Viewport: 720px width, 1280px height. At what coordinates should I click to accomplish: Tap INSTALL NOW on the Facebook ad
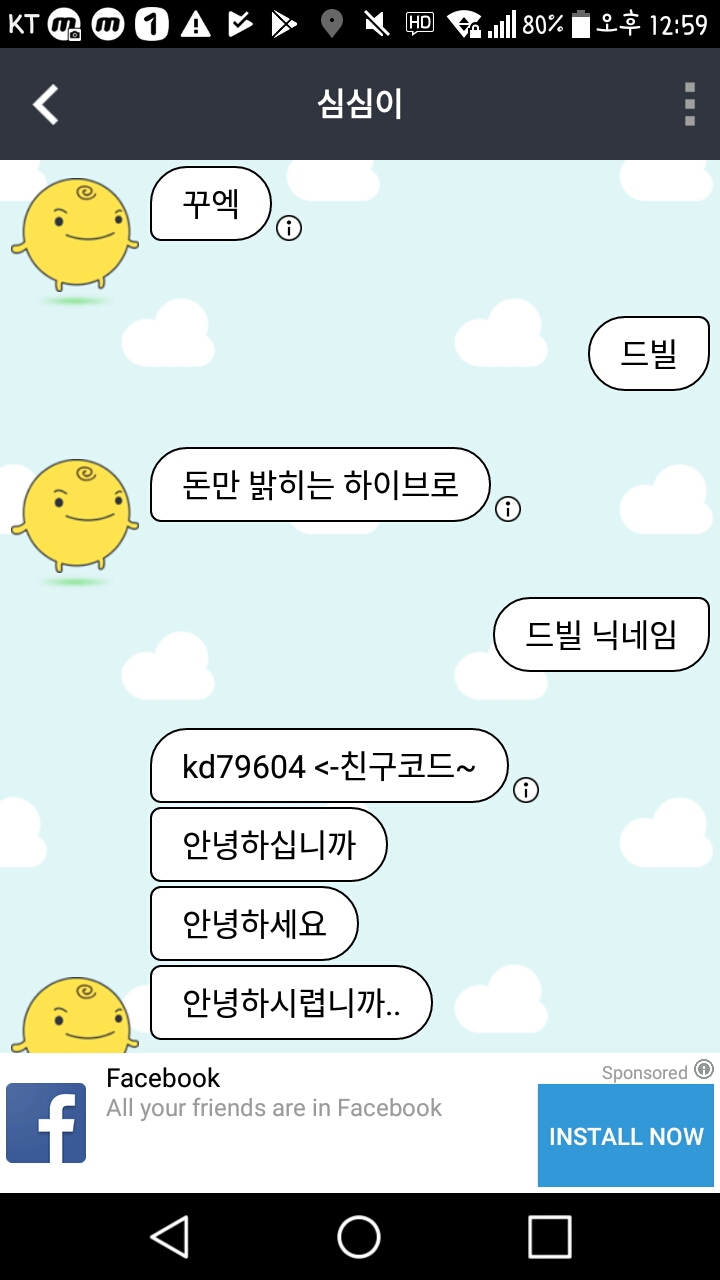[626, 1136]
